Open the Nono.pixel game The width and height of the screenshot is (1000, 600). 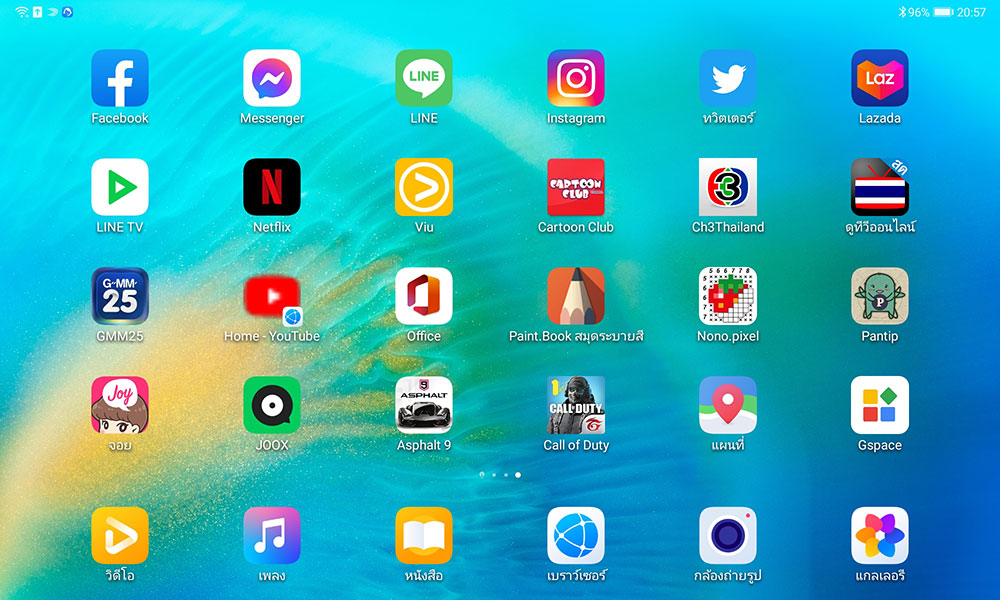pyautogui.click(x=728, y=296)
